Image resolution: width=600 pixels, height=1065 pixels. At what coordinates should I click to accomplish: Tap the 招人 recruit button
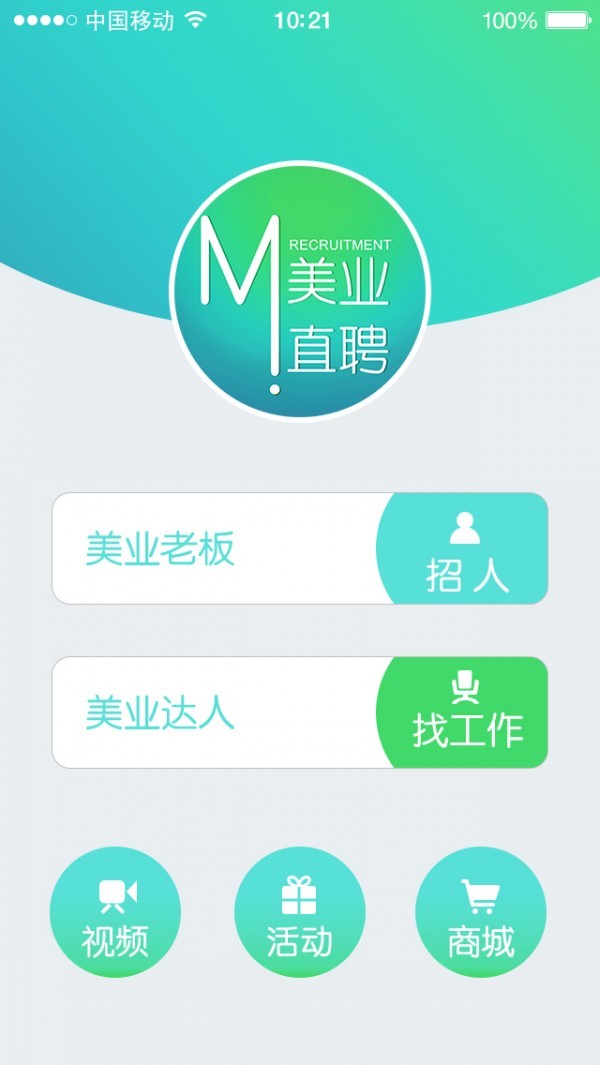463,548
